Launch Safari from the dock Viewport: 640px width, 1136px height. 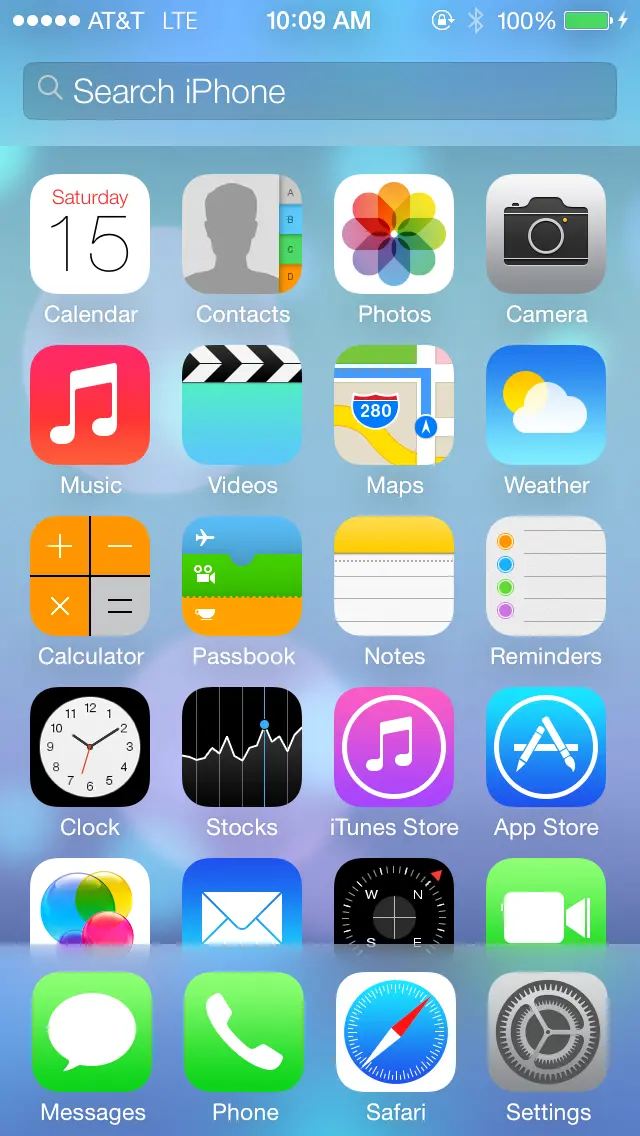[396, 1032]
